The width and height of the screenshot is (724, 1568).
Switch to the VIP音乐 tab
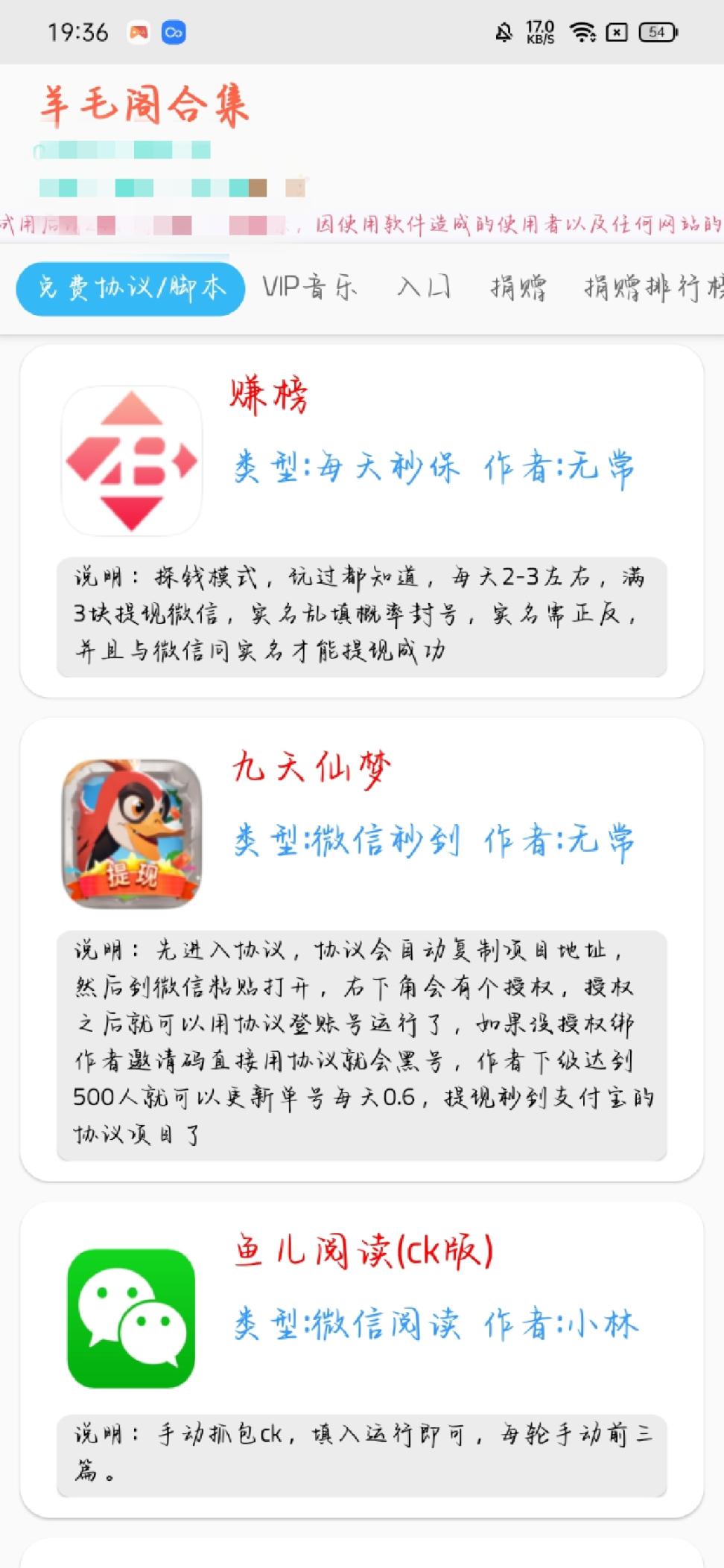(x=310, y=288)
